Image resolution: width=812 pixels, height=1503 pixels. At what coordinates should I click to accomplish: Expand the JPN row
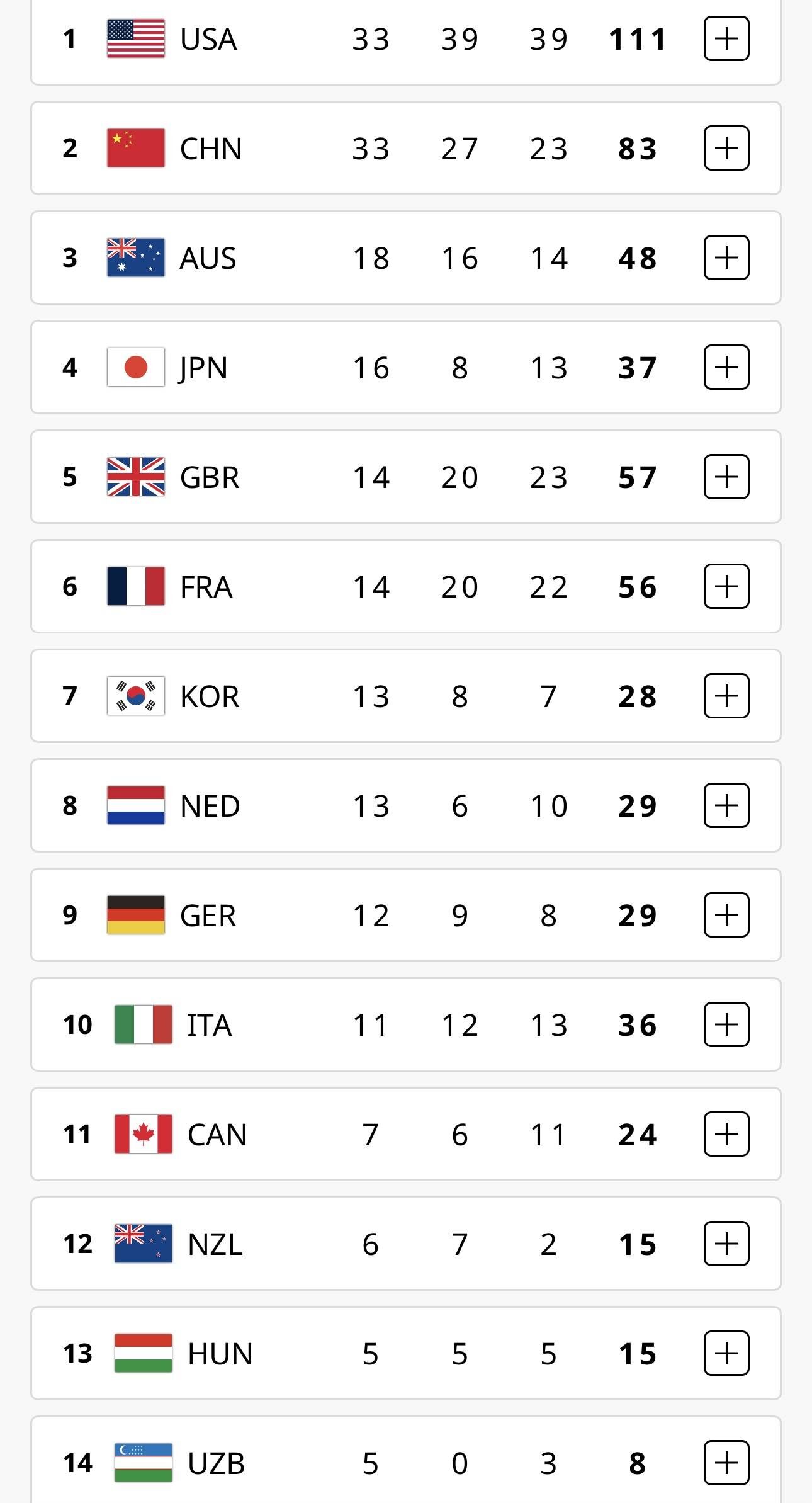(x=726, y=368)
